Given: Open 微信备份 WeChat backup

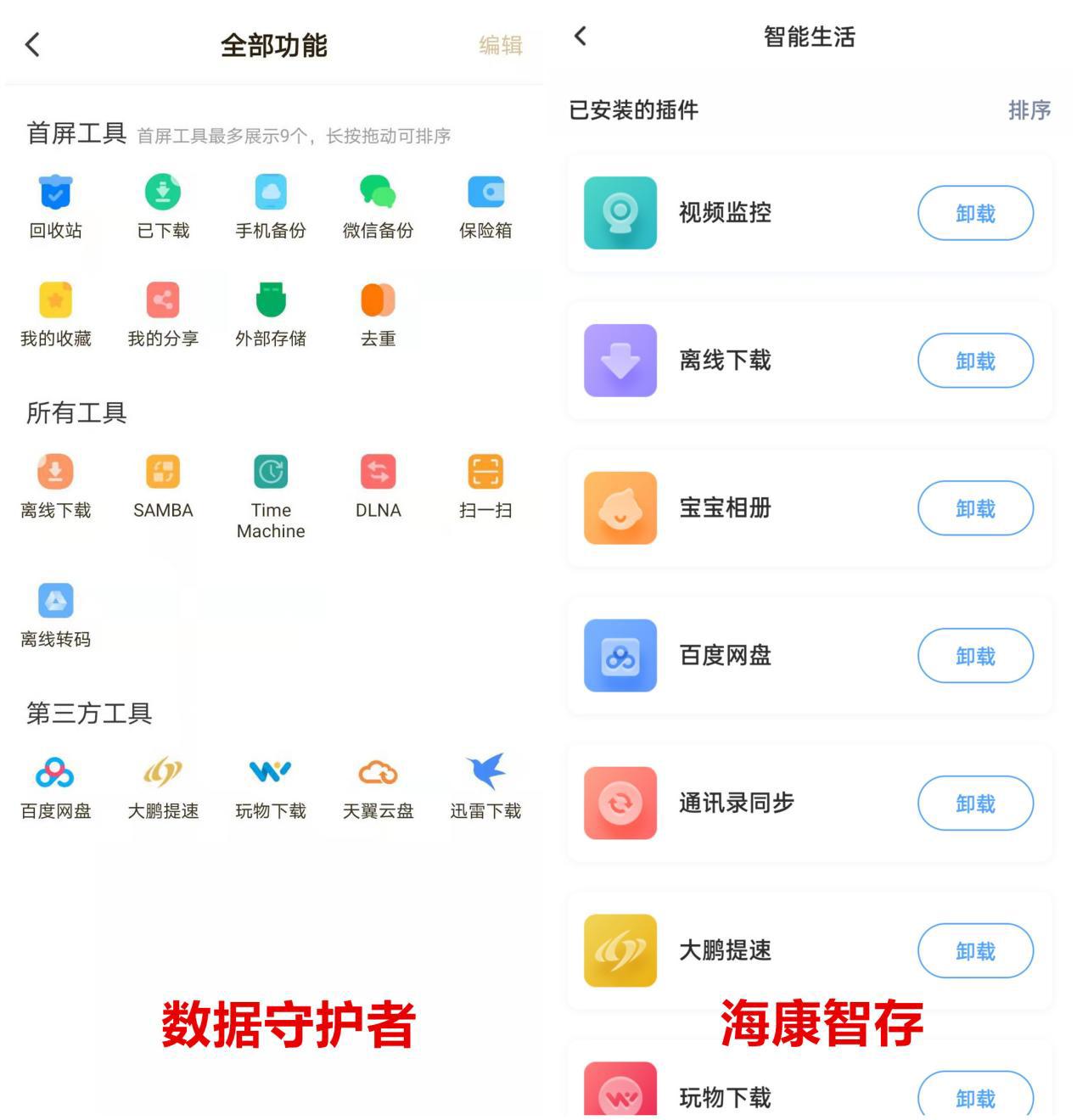Looking at the screenshot, I should pos(377,193).
